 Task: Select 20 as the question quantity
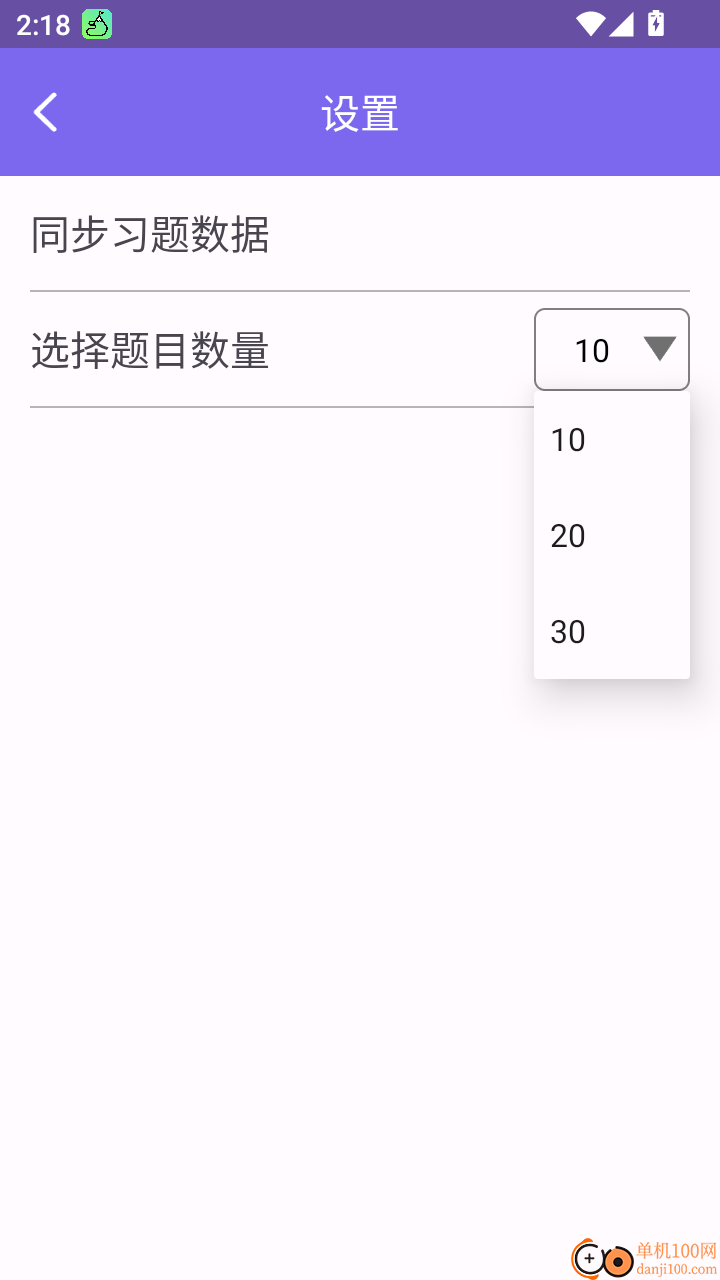(x=568, y=536)
